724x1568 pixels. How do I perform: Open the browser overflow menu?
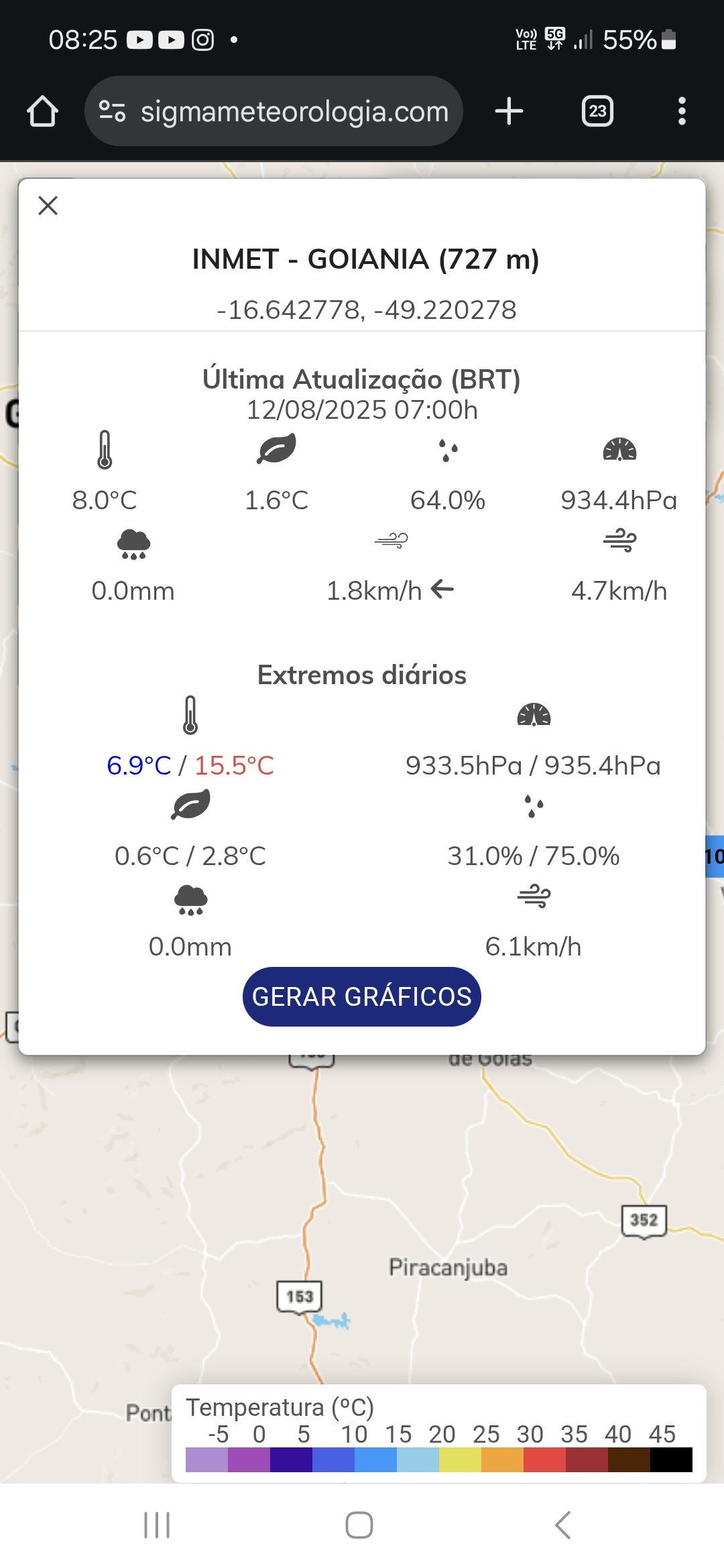click(x=682, y=111)
